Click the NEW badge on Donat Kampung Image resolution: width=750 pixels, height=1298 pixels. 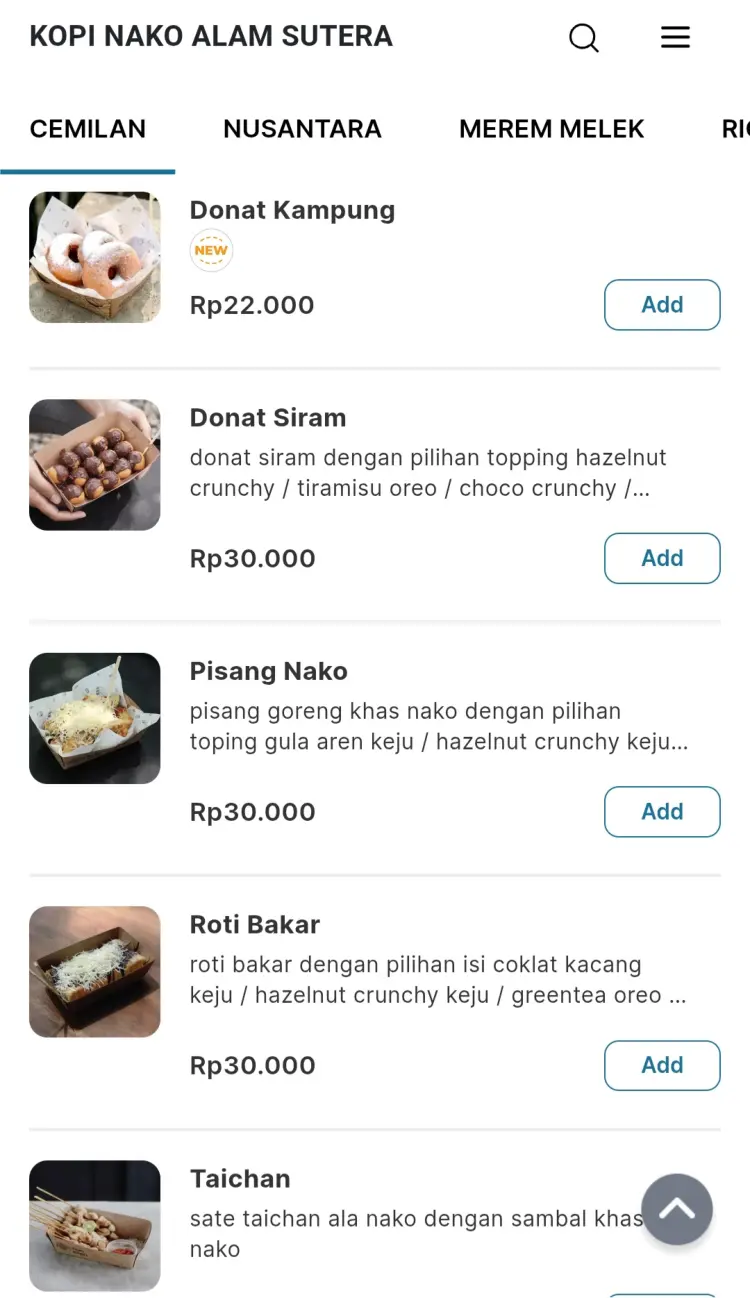211,250
